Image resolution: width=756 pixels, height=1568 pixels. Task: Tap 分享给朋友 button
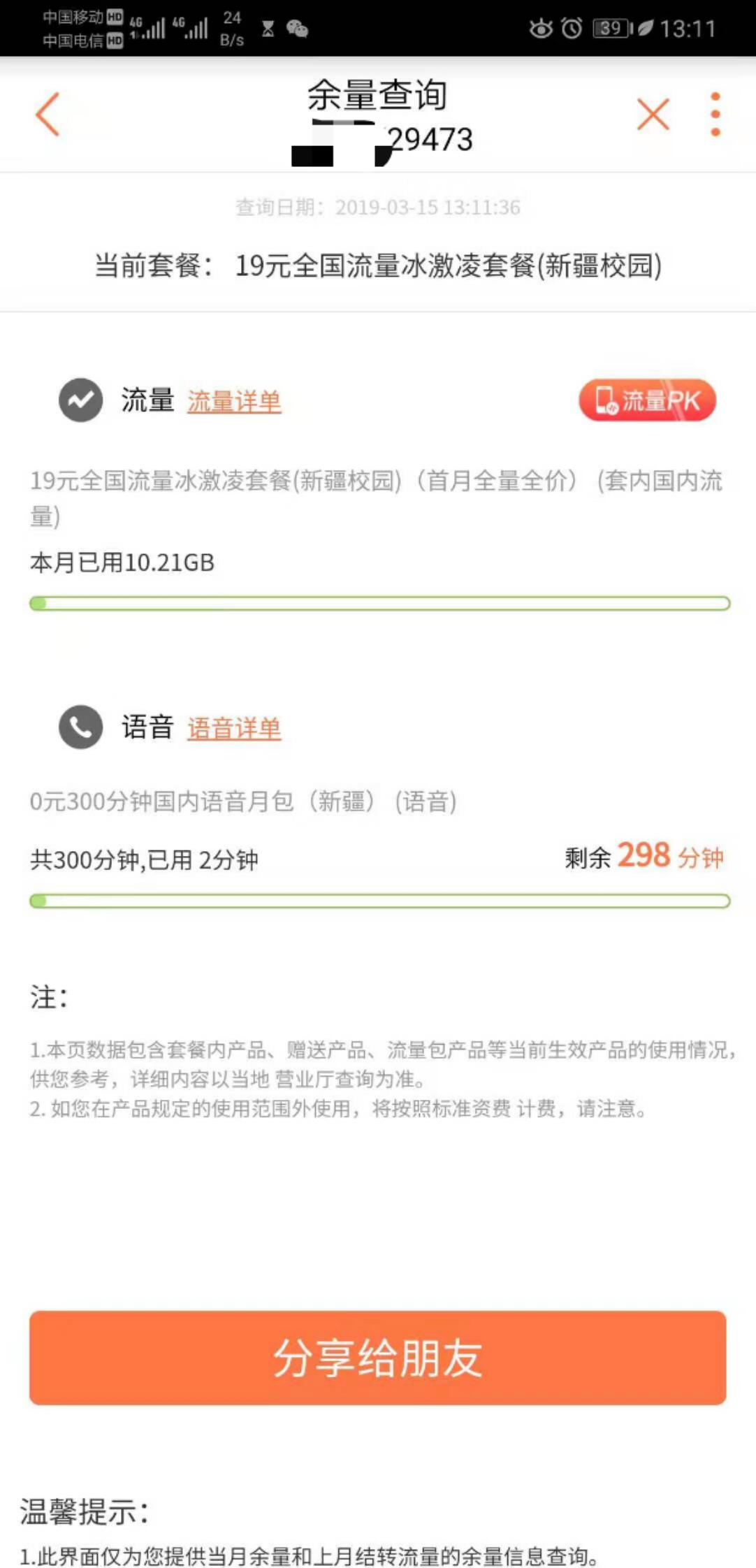[x=377, y=1357]
